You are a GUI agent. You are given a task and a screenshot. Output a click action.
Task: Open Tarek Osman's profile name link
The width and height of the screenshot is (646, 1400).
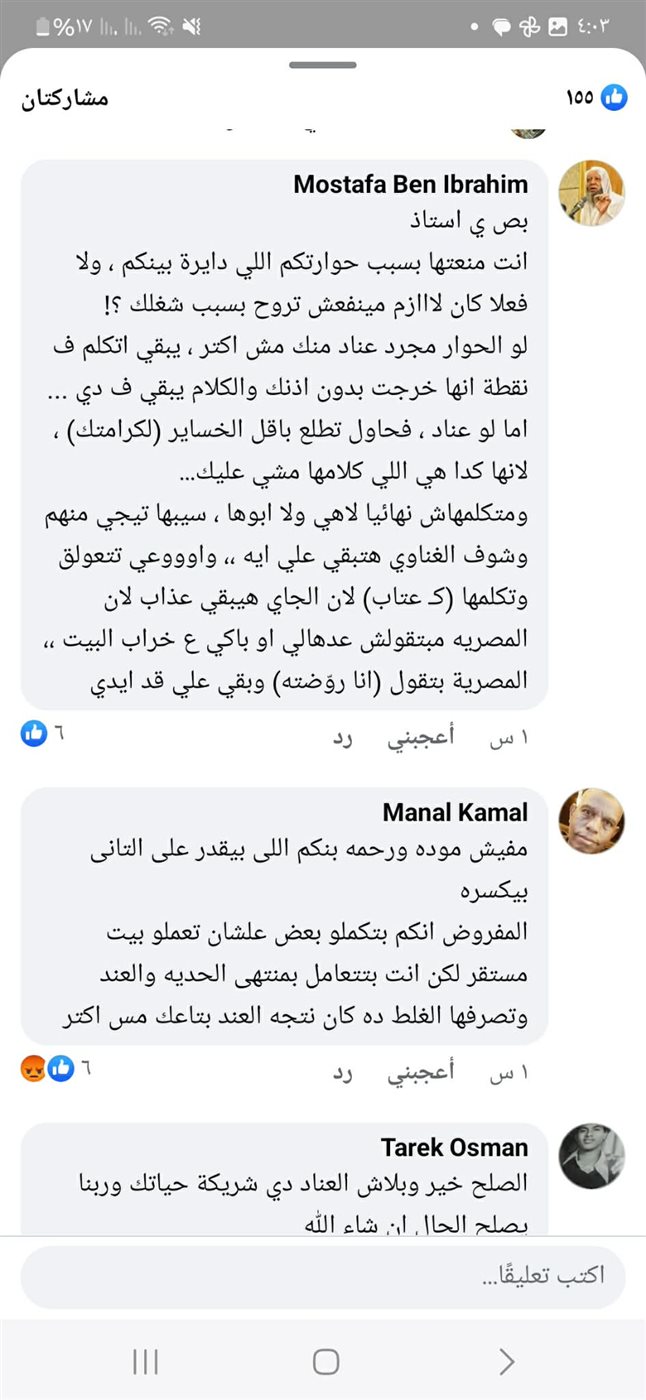point(454,1147)
